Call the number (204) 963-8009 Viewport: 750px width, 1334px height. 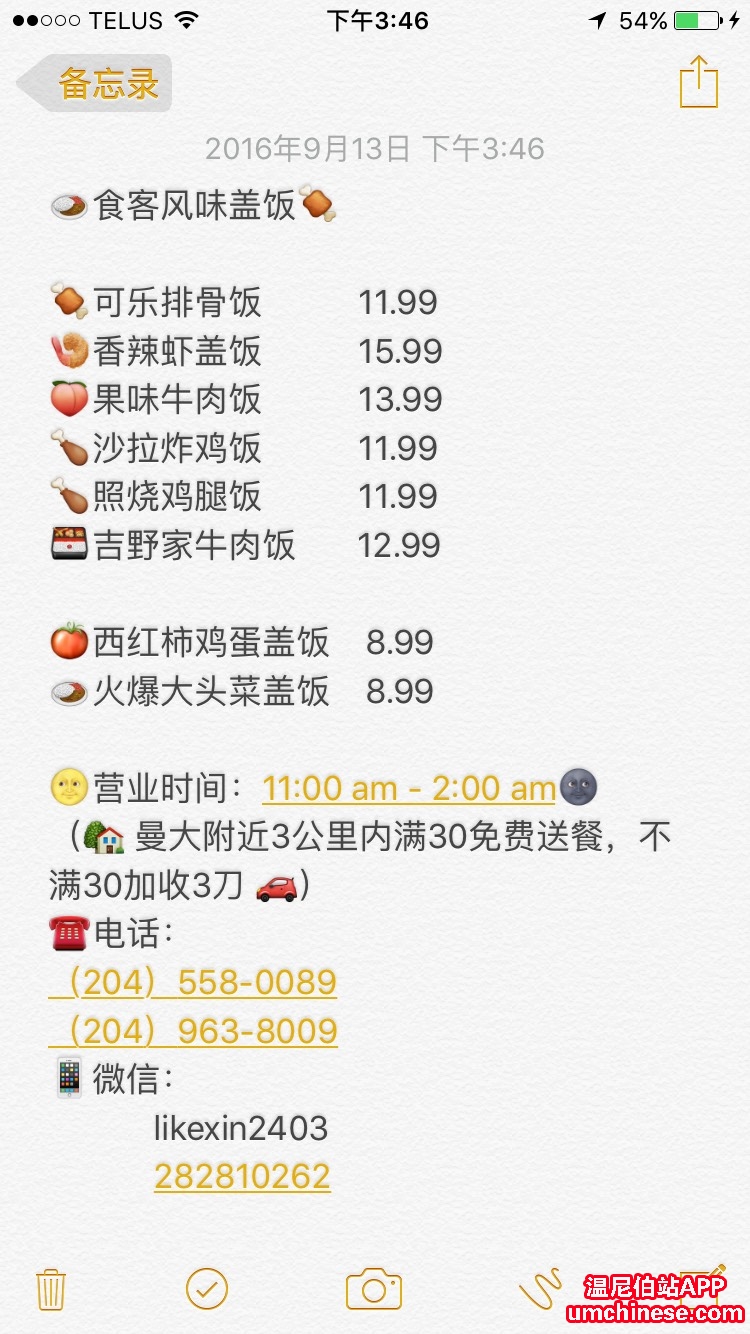coord(195,1030)
